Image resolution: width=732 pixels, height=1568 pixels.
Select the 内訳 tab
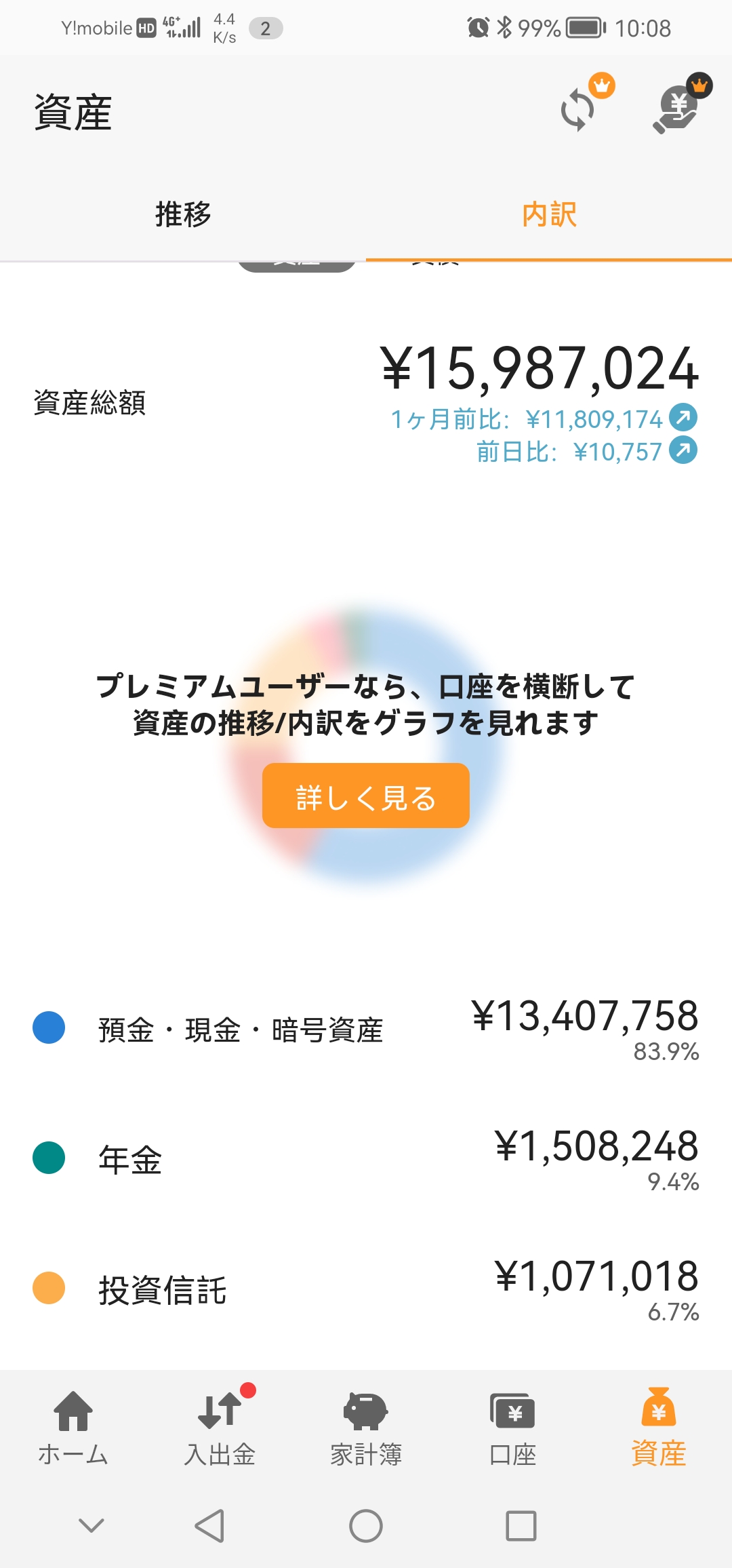tap(549, 214)
